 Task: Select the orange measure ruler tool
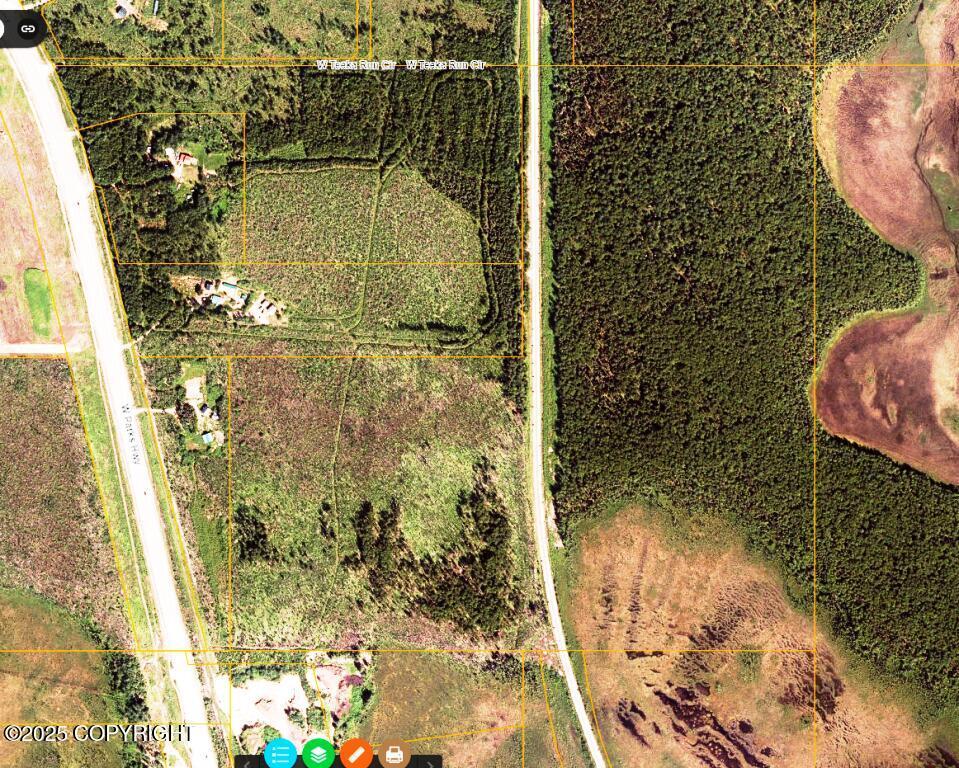click(x=357, y=754)
